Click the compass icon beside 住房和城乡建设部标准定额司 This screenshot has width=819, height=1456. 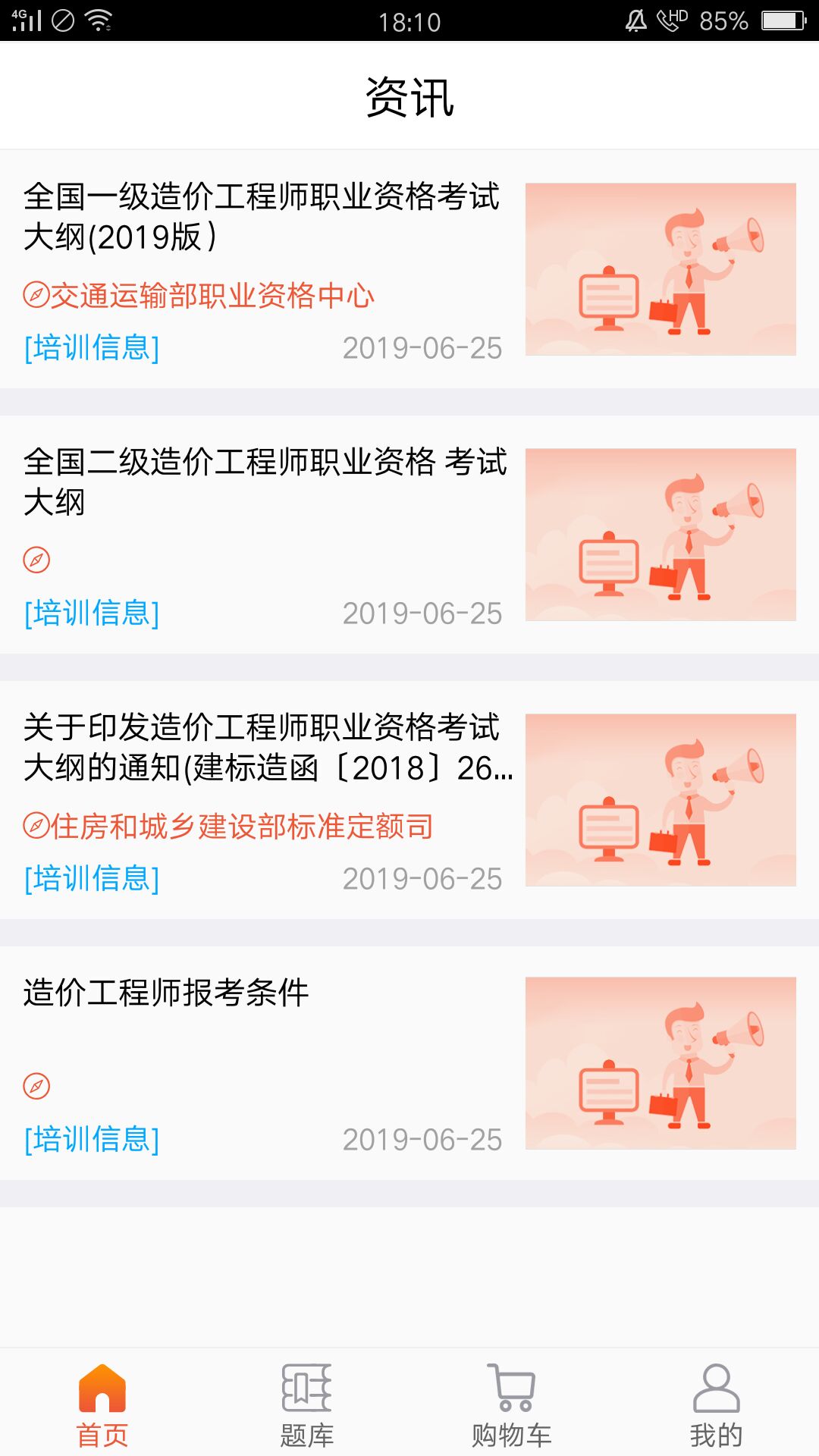[36, 827]
